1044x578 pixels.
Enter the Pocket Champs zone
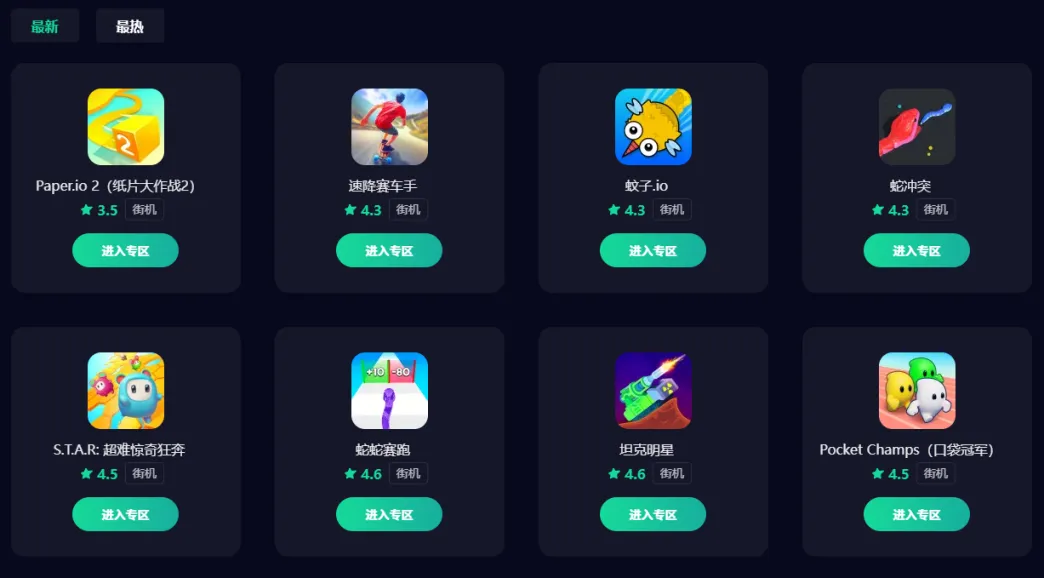(917, 514)
